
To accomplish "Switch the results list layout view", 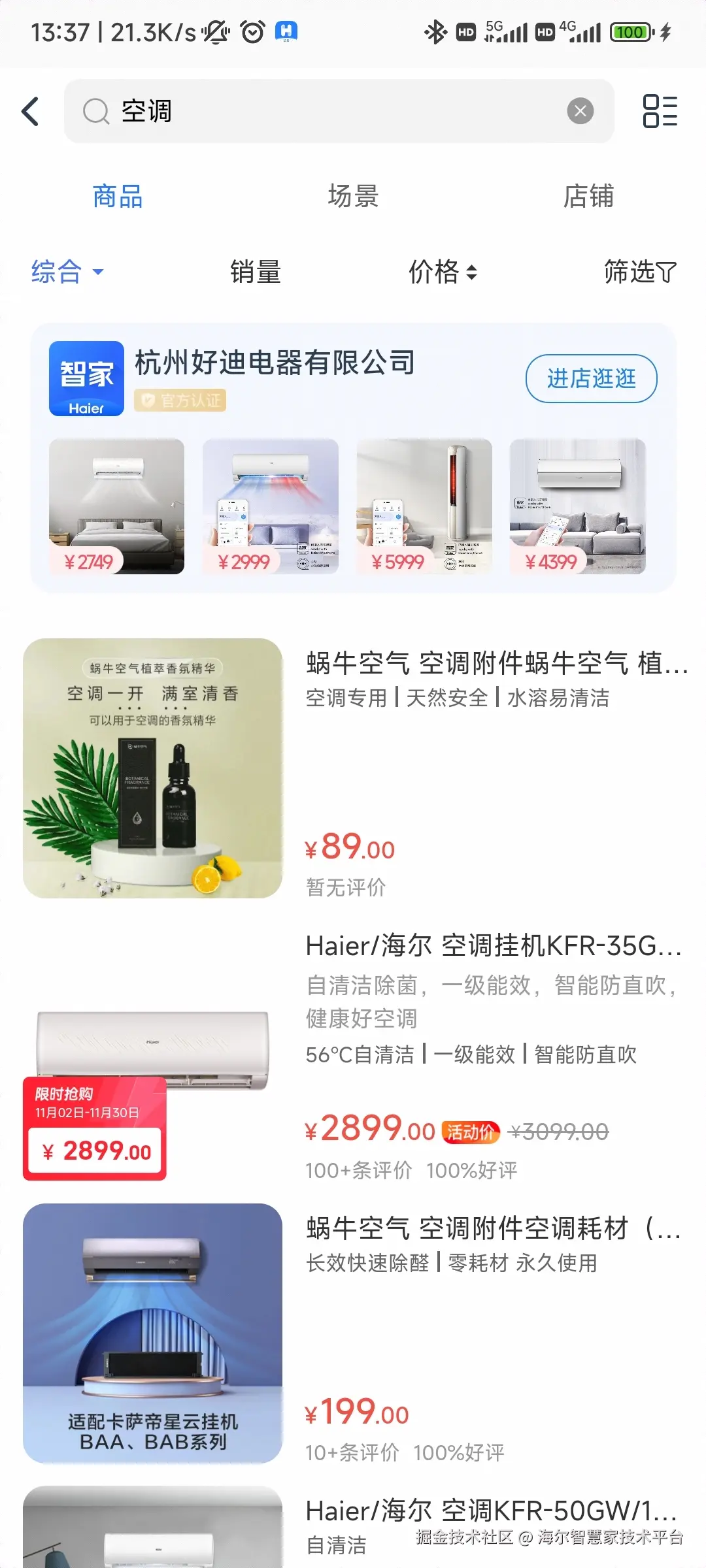I will tap(660, 111).
